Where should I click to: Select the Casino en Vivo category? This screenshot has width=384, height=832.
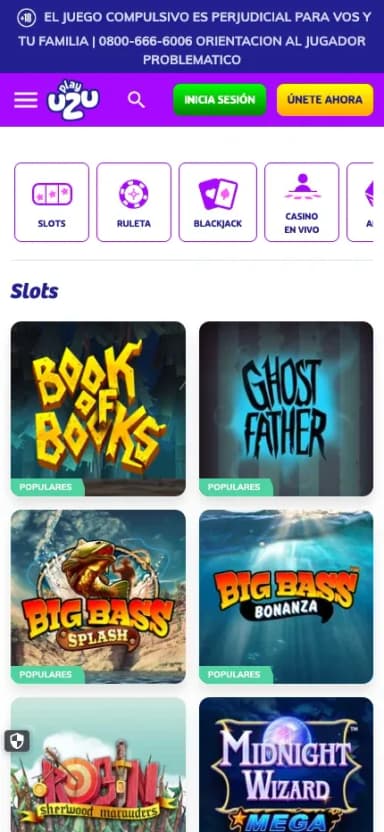click(x=302, y=202)
